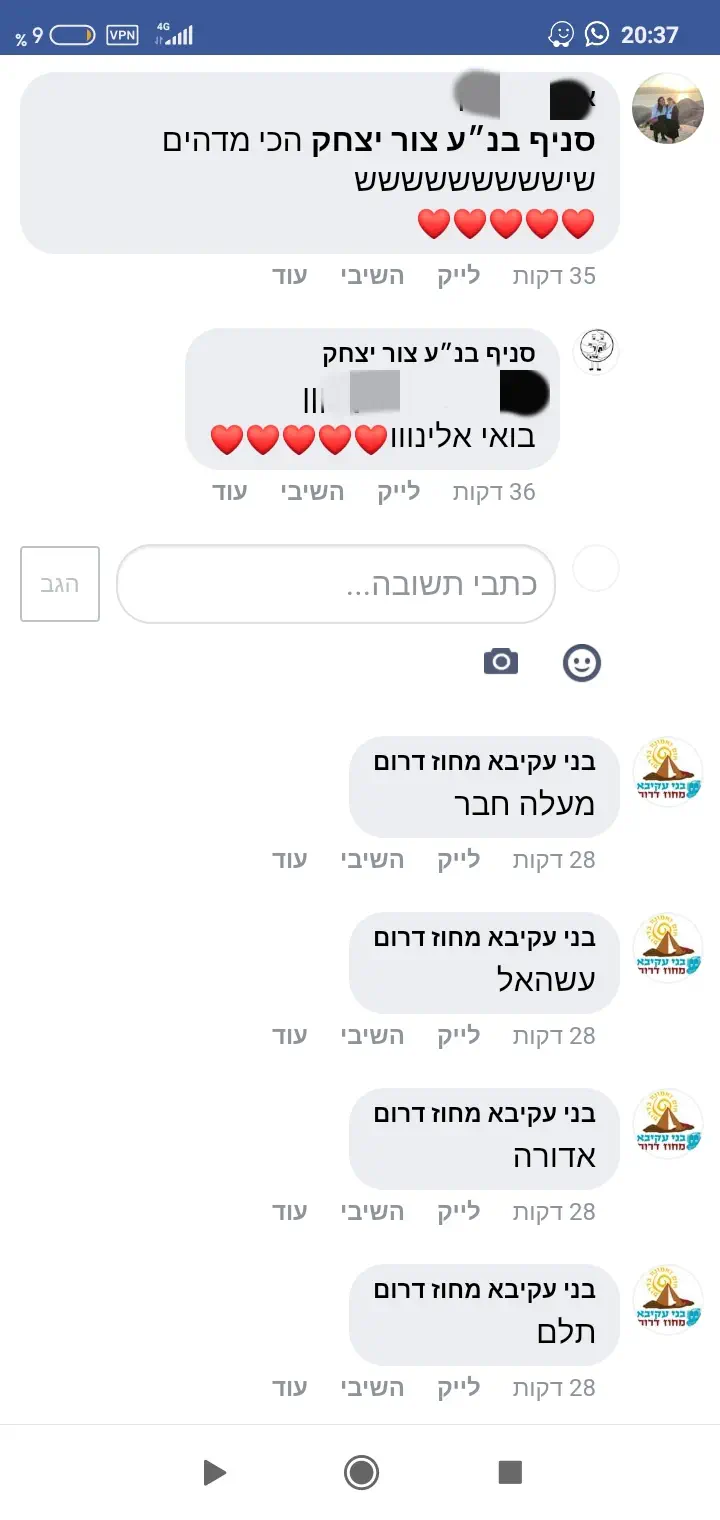The width and height of the screenshot is (720, 1520).
Task: Open 'עוד' under the 'אדורה' comment
Action: (x=289, y=1212)
